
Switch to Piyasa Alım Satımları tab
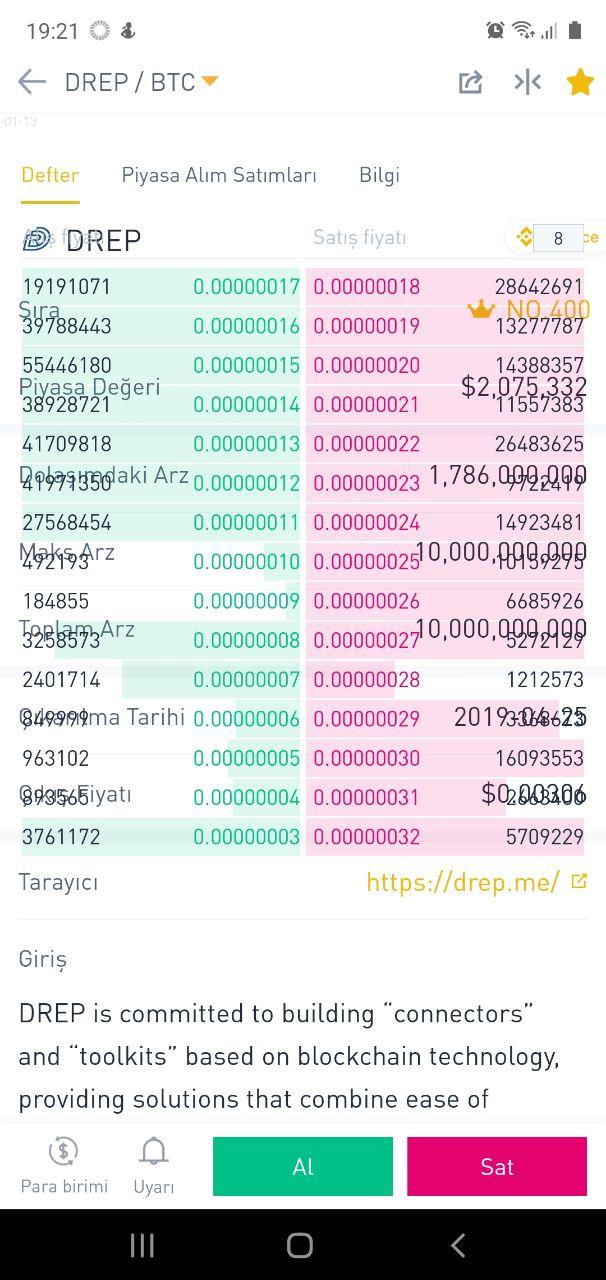(219, 175)
